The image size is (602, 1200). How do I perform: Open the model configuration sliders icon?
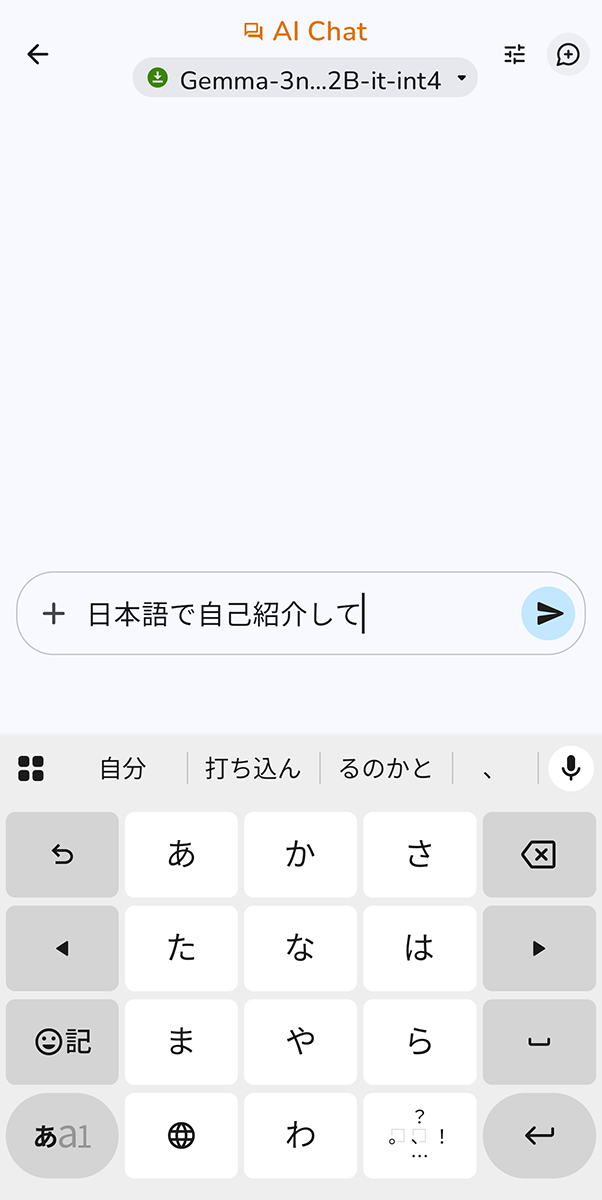515,55
